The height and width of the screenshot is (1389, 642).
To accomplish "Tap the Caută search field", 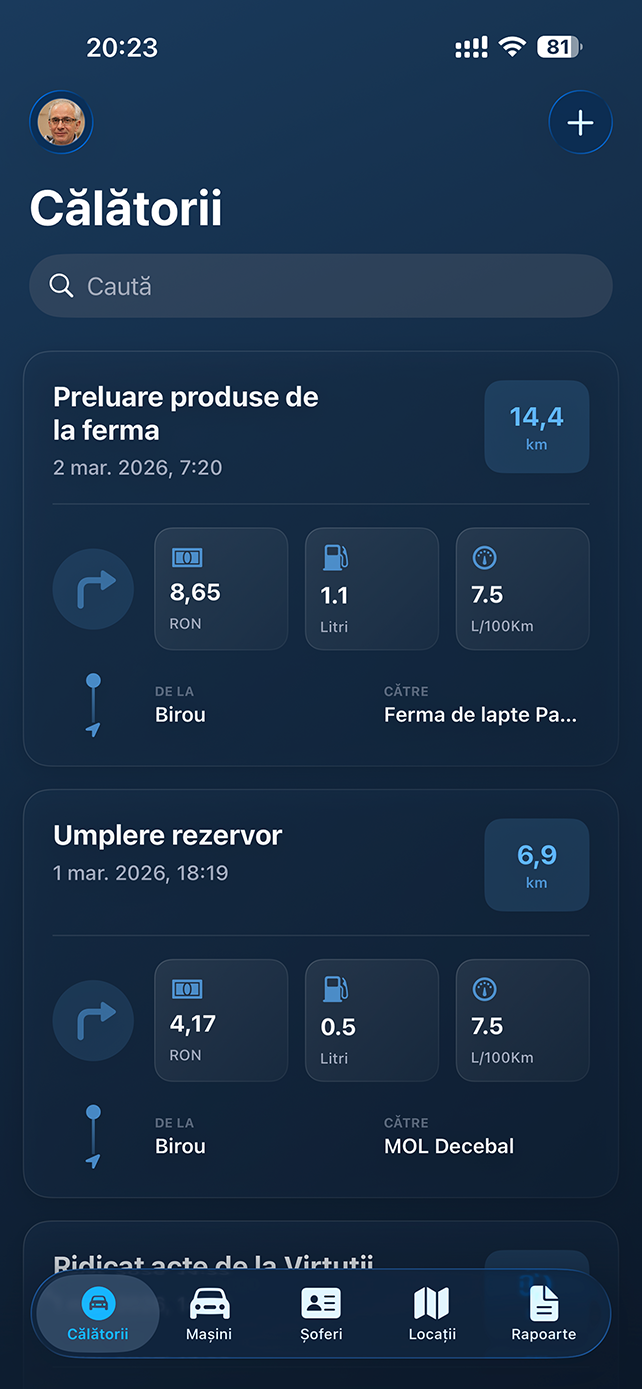I will coord(320,286).
